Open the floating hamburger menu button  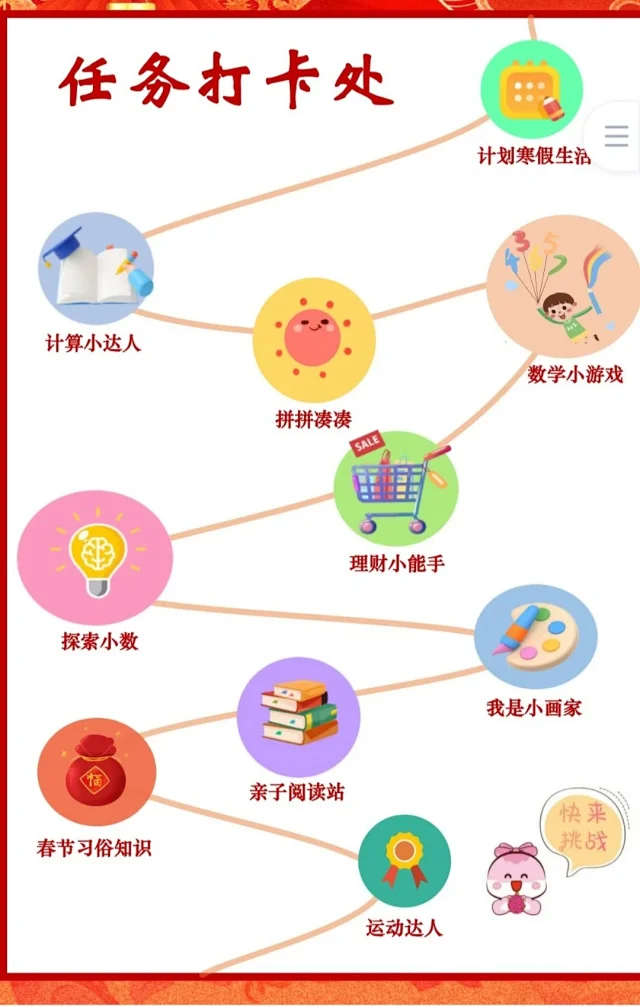(616, 137)
